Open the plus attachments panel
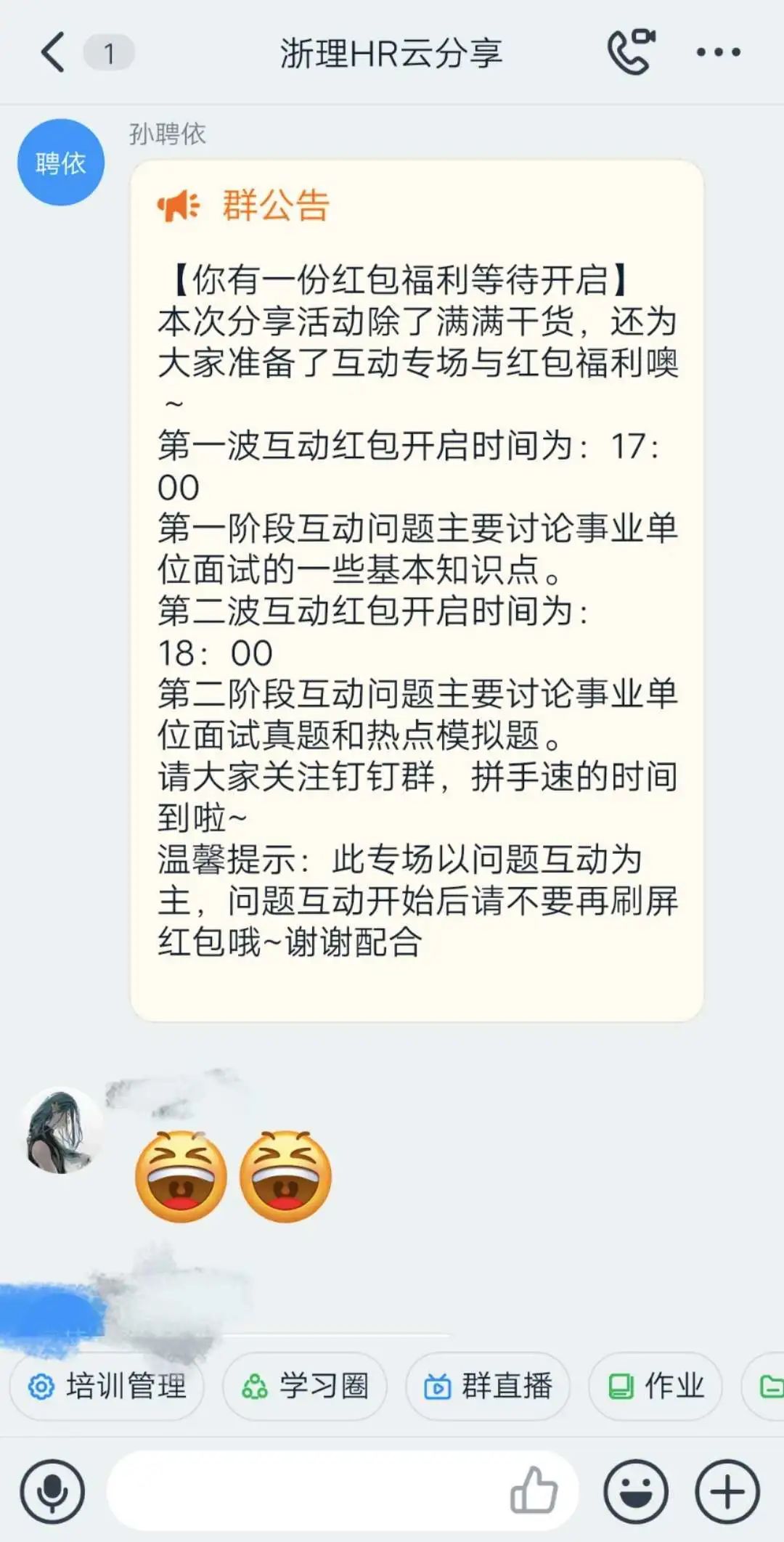784x1542 pixels. coord(727,1493)
